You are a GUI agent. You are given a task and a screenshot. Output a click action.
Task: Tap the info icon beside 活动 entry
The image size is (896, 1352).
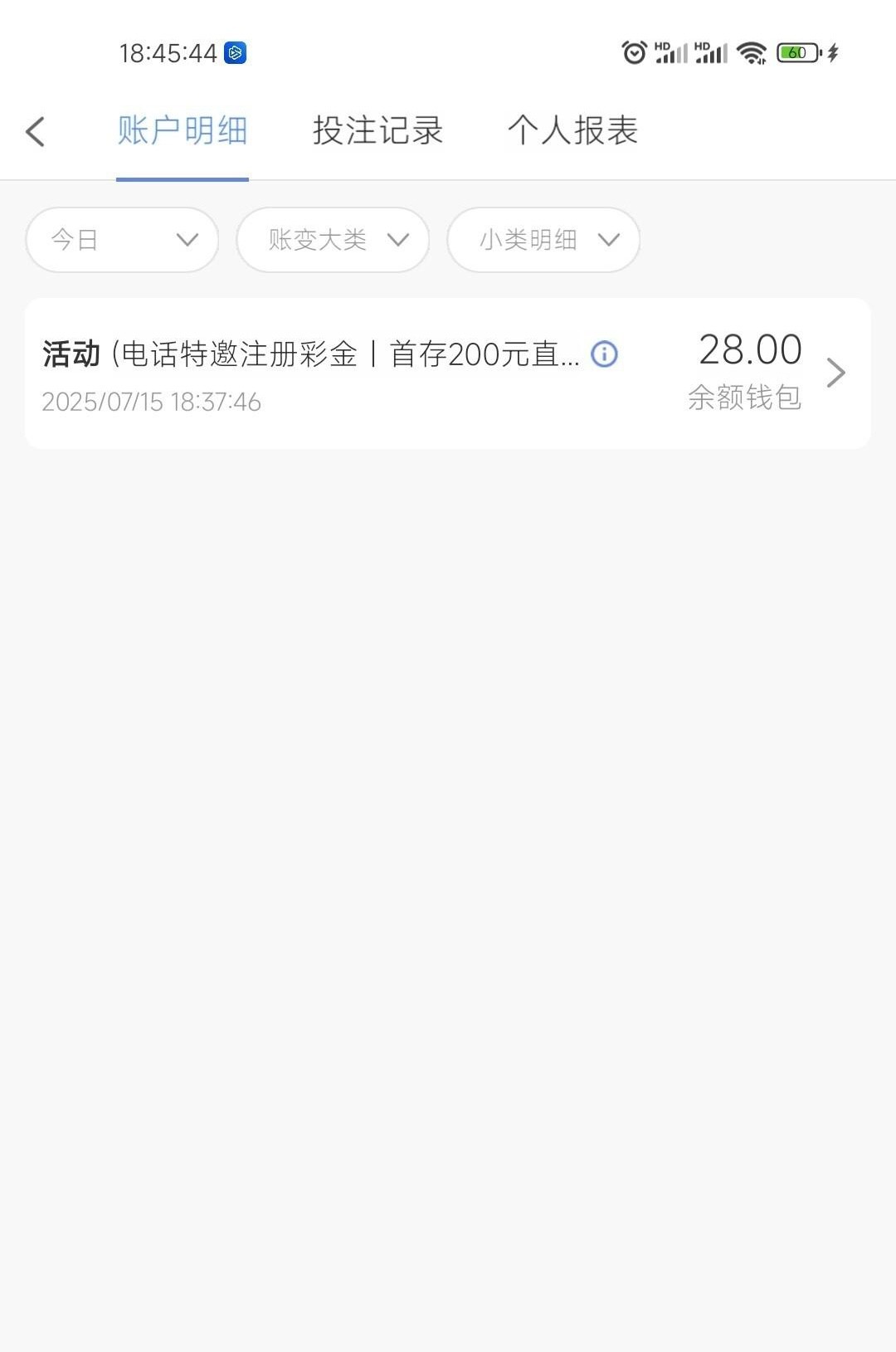pyautogui.click(x=604, y=354)
